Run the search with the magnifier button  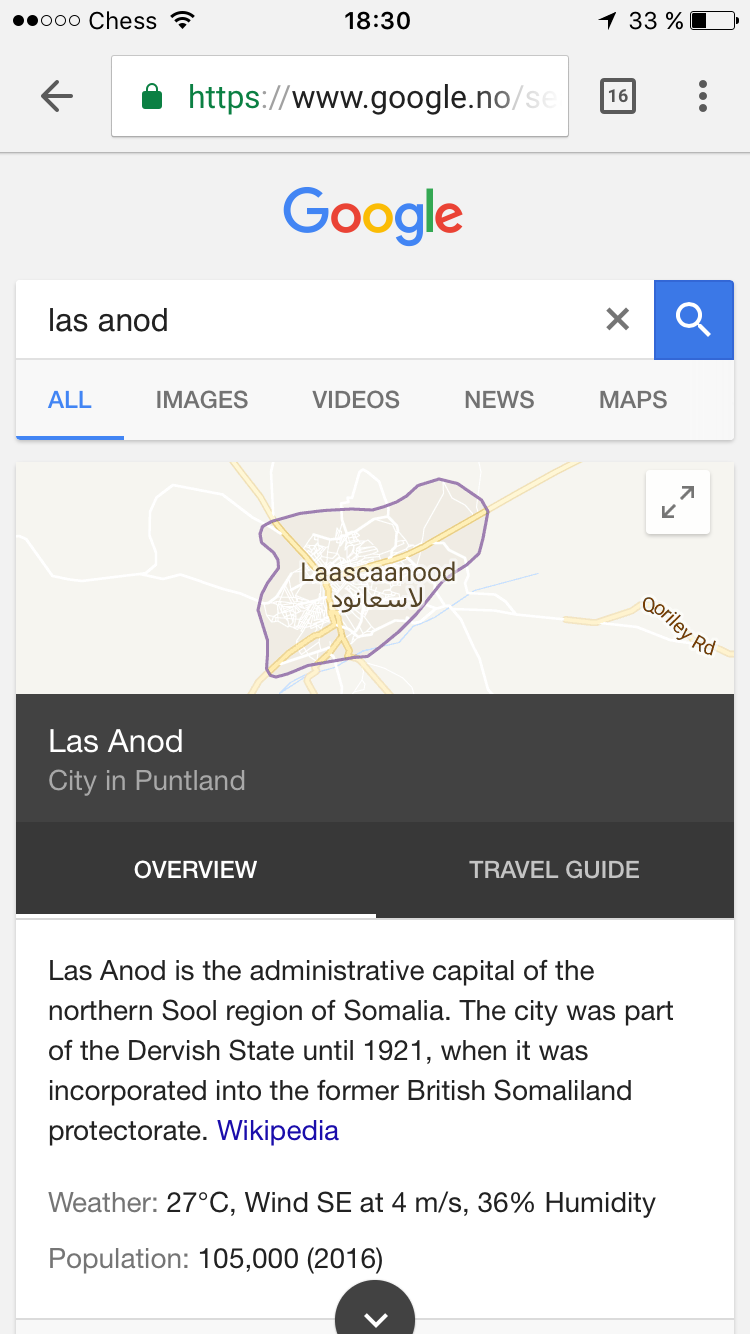point(693,320)
